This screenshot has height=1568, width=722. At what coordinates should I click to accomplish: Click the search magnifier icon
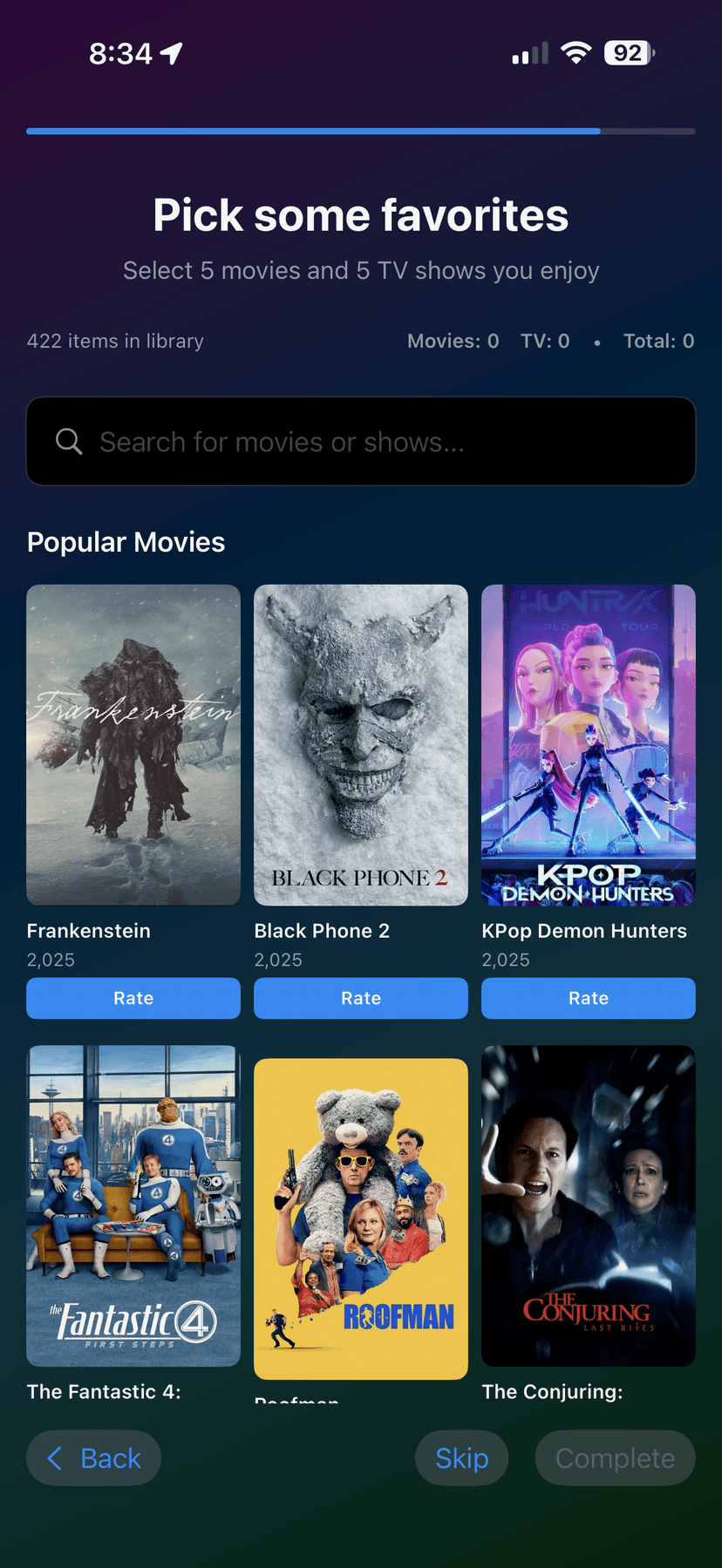[x=69, y=441]
